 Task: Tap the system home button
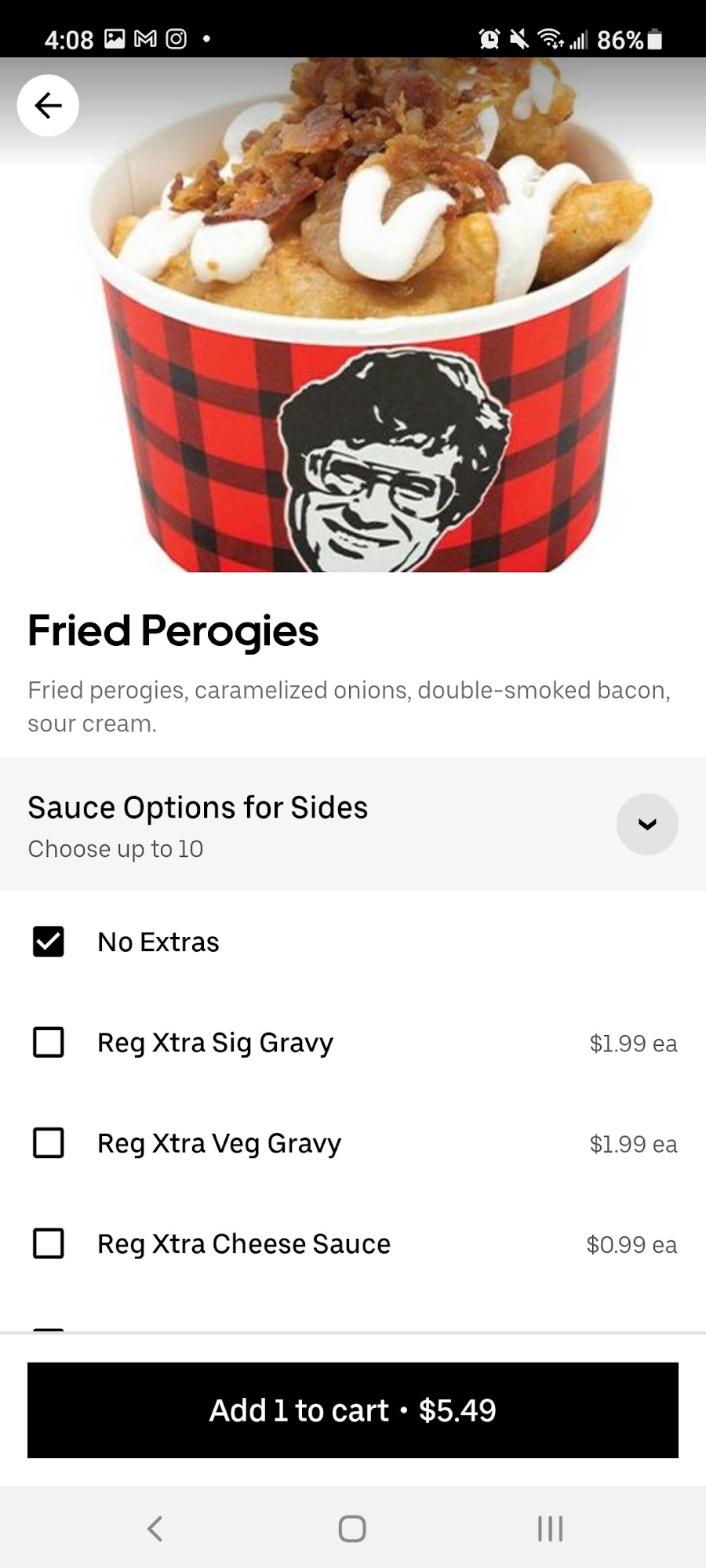tap(352, 1528)
